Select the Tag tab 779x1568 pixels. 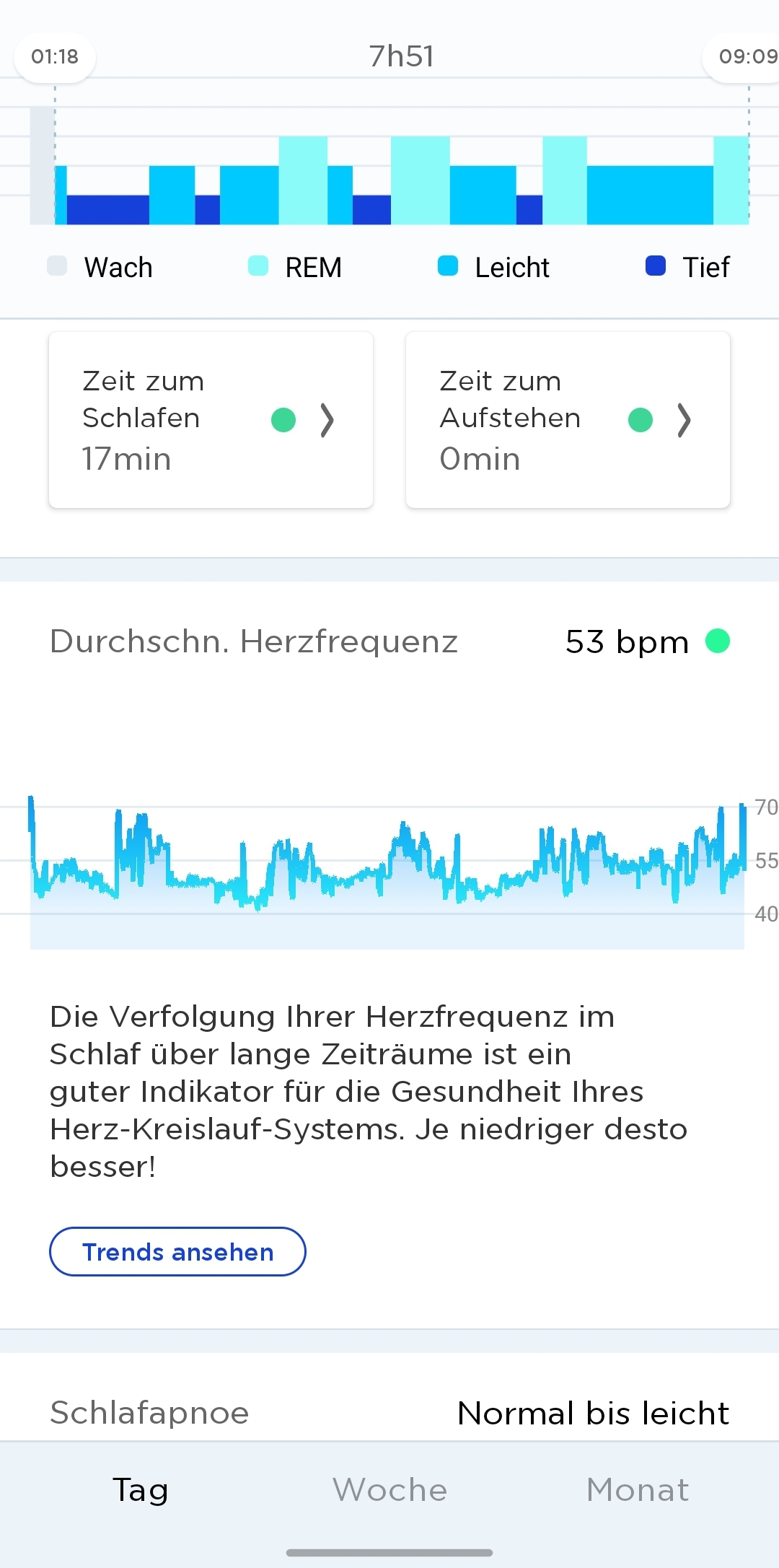click(141, 1489)
